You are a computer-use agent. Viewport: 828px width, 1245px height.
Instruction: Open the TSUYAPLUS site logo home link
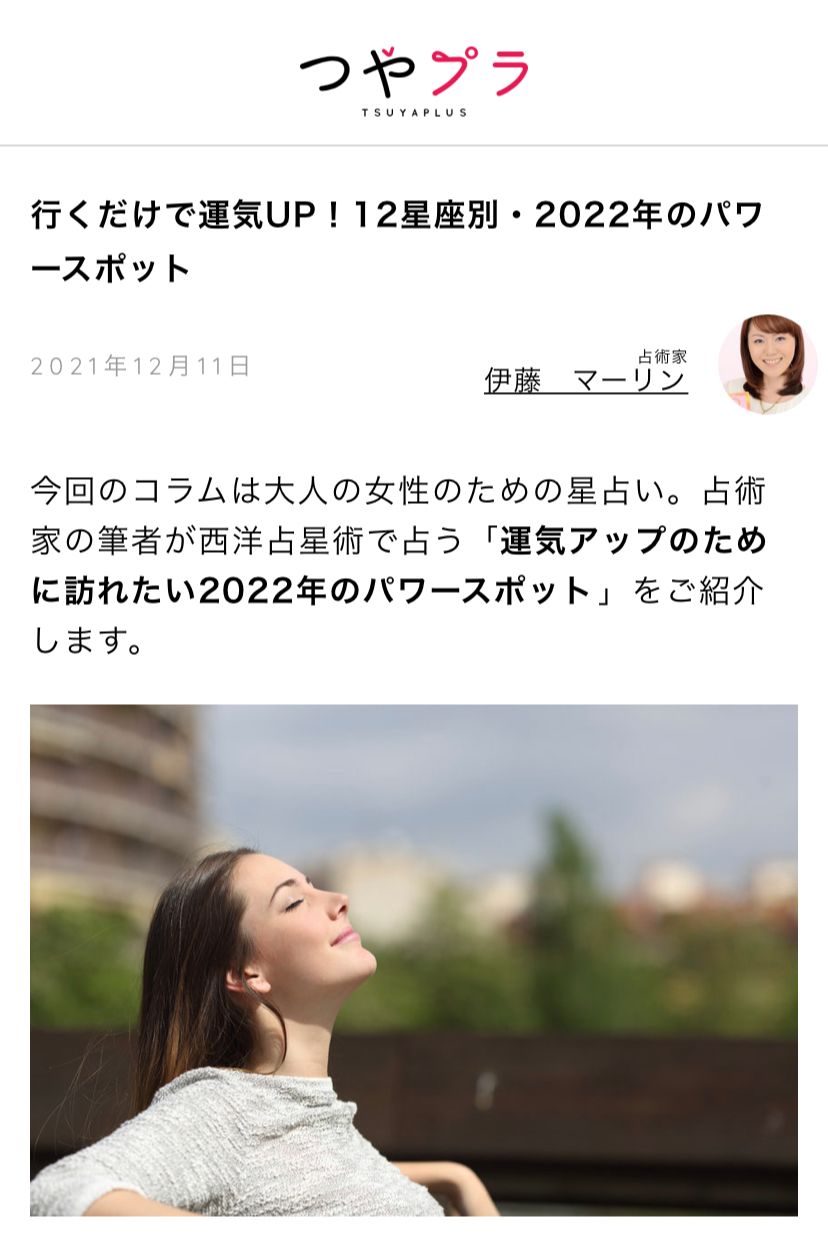point(414,79)
